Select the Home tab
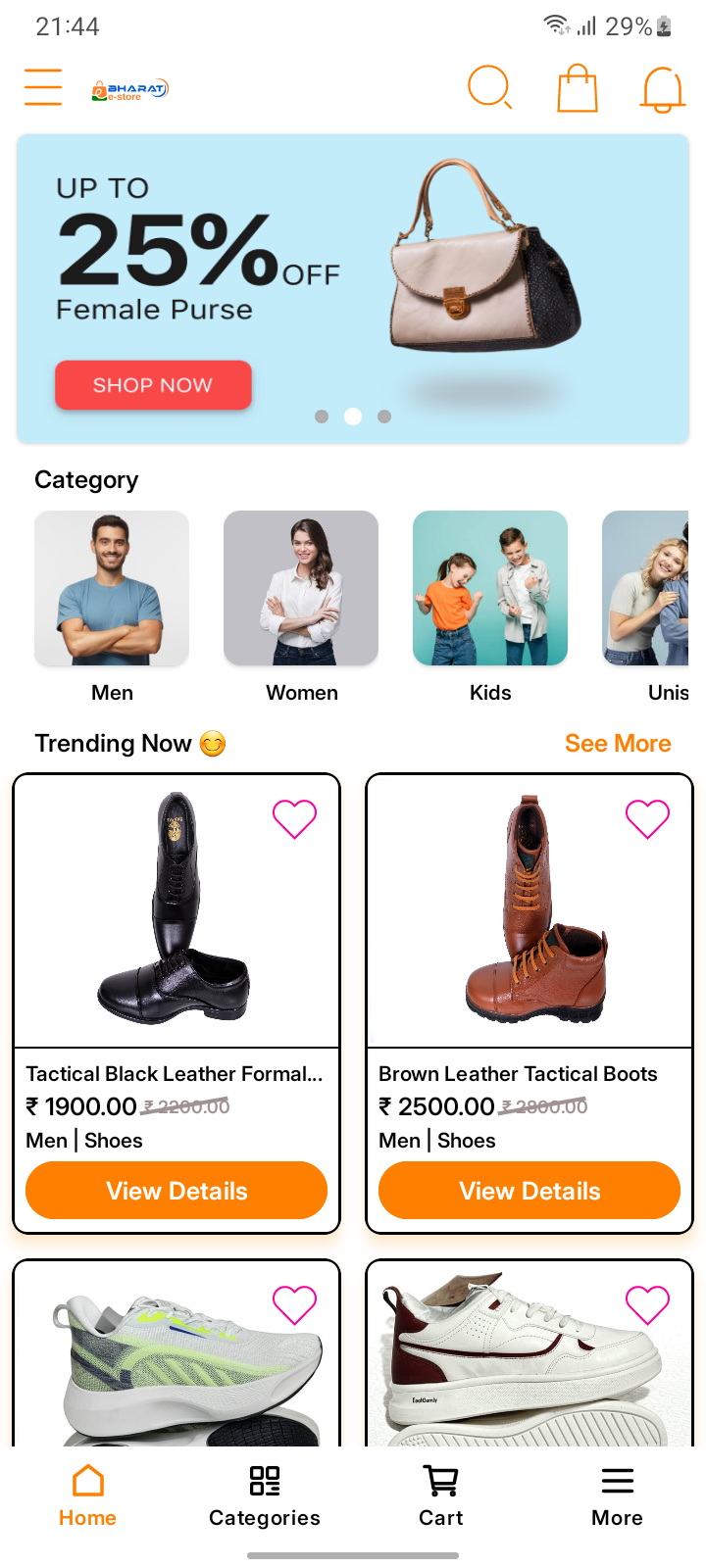706x1568 pixels. pos(88,1495)
